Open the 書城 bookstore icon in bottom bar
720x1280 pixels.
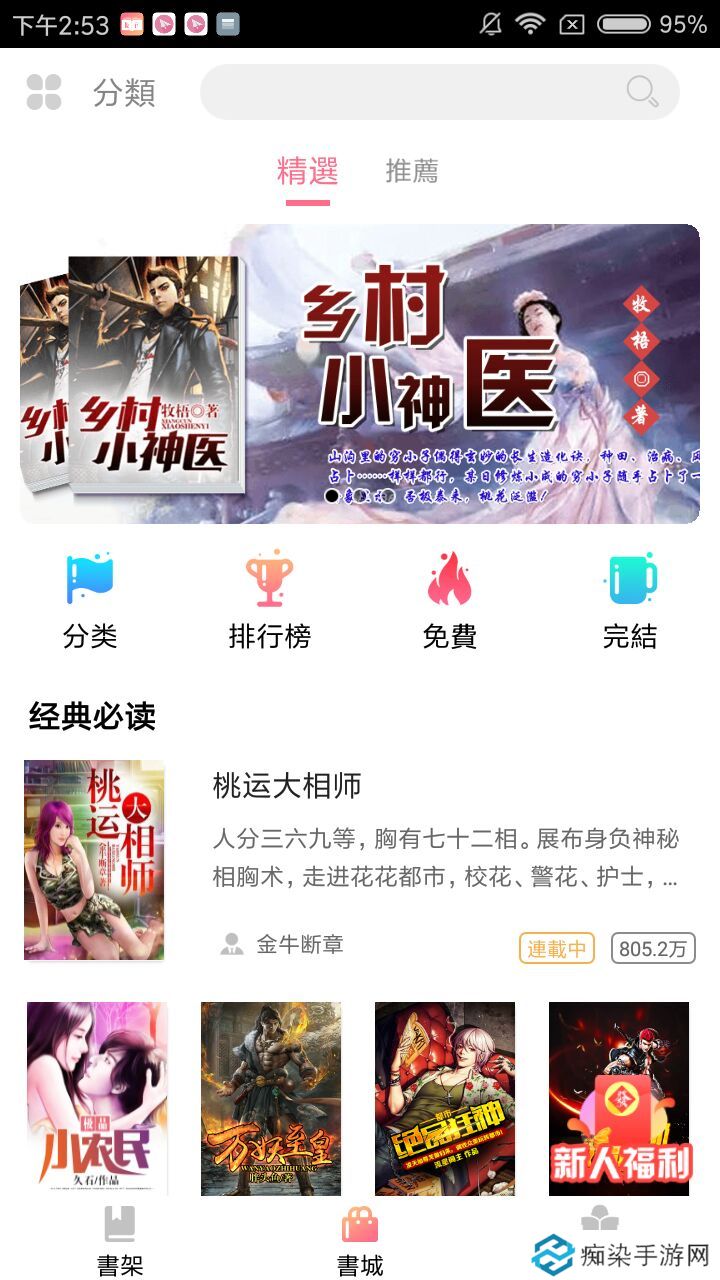(360, 1223)
